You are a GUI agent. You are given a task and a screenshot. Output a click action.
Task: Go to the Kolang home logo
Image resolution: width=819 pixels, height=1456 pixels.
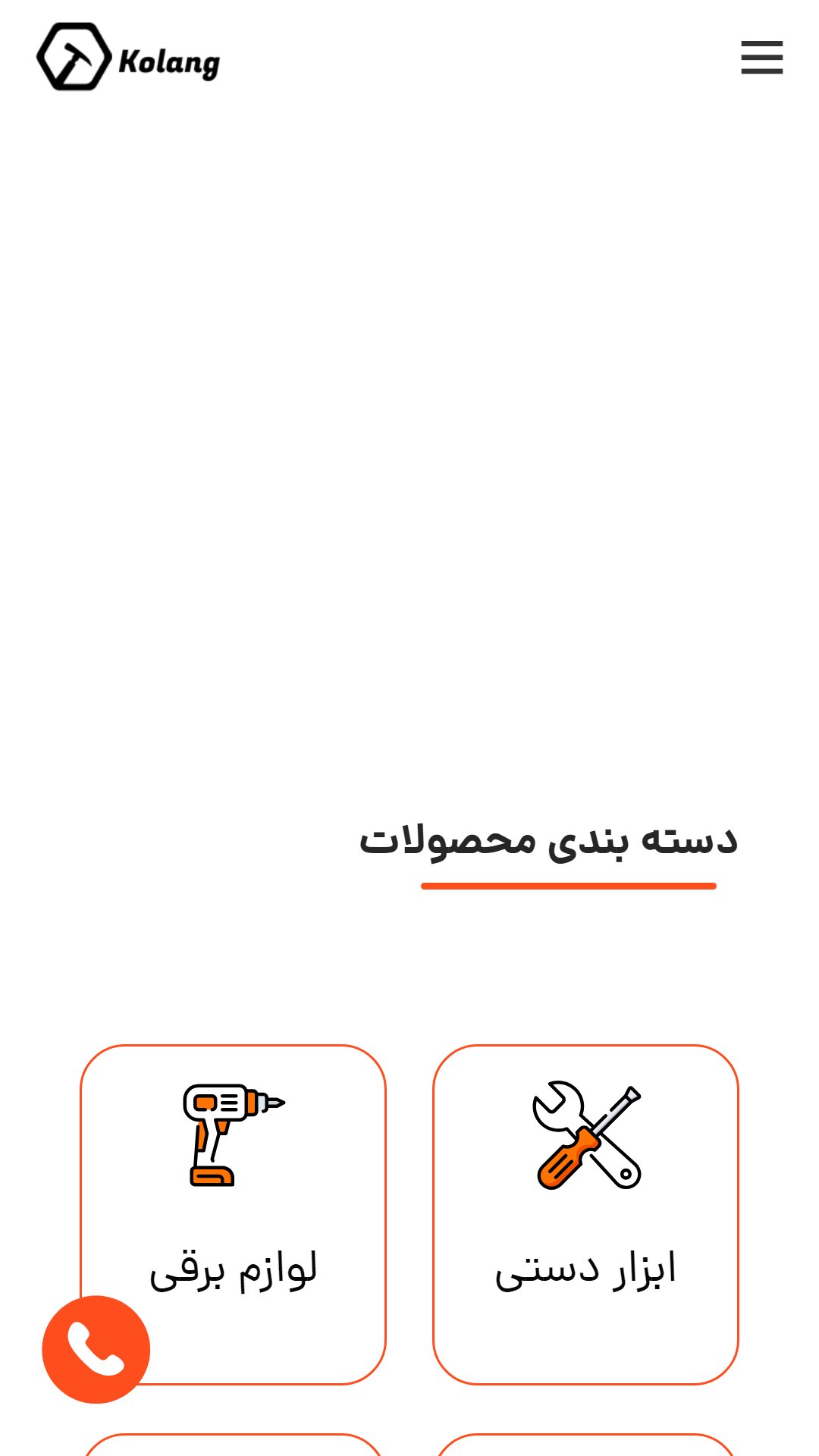(x=127, y=58)
